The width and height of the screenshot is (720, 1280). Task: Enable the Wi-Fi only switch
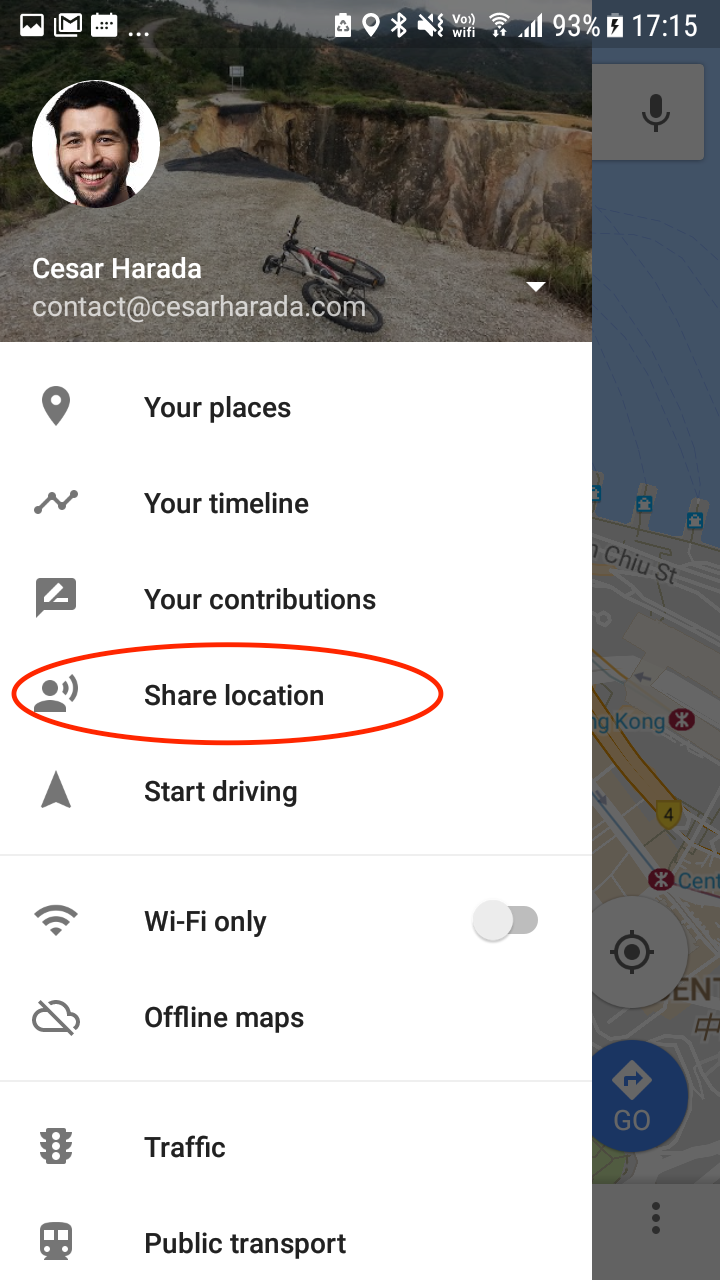coord(505,921)
